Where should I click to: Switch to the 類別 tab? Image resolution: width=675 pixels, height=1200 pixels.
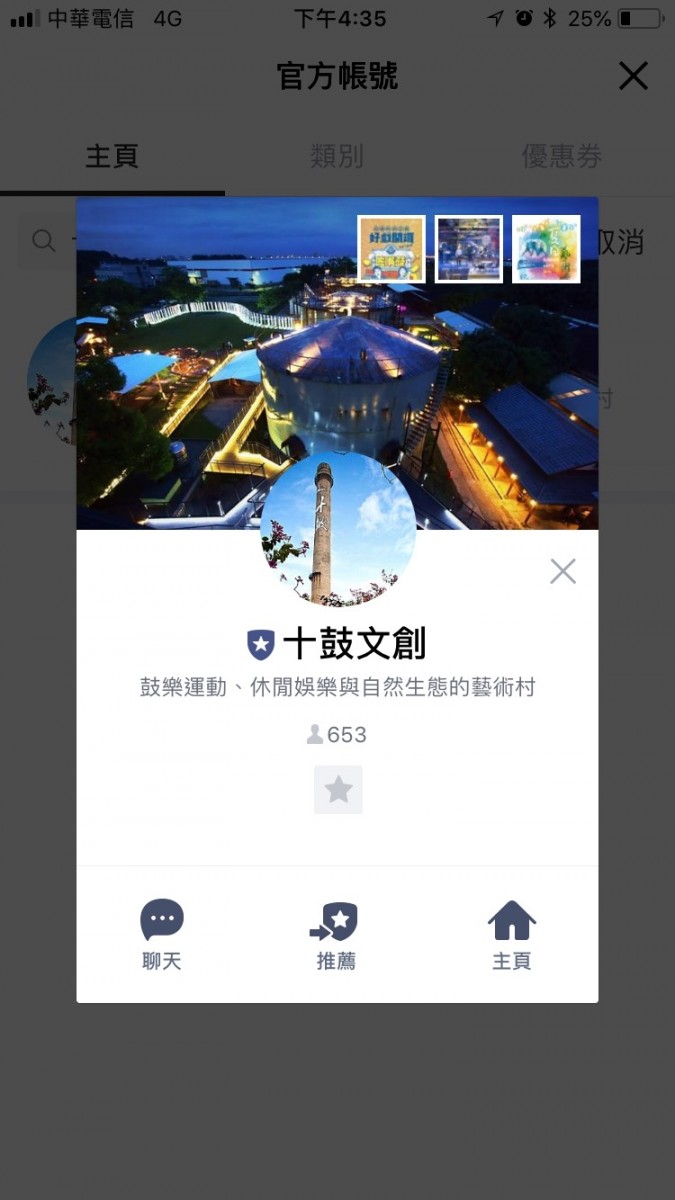pyautogui.click(x=337, y=156)
